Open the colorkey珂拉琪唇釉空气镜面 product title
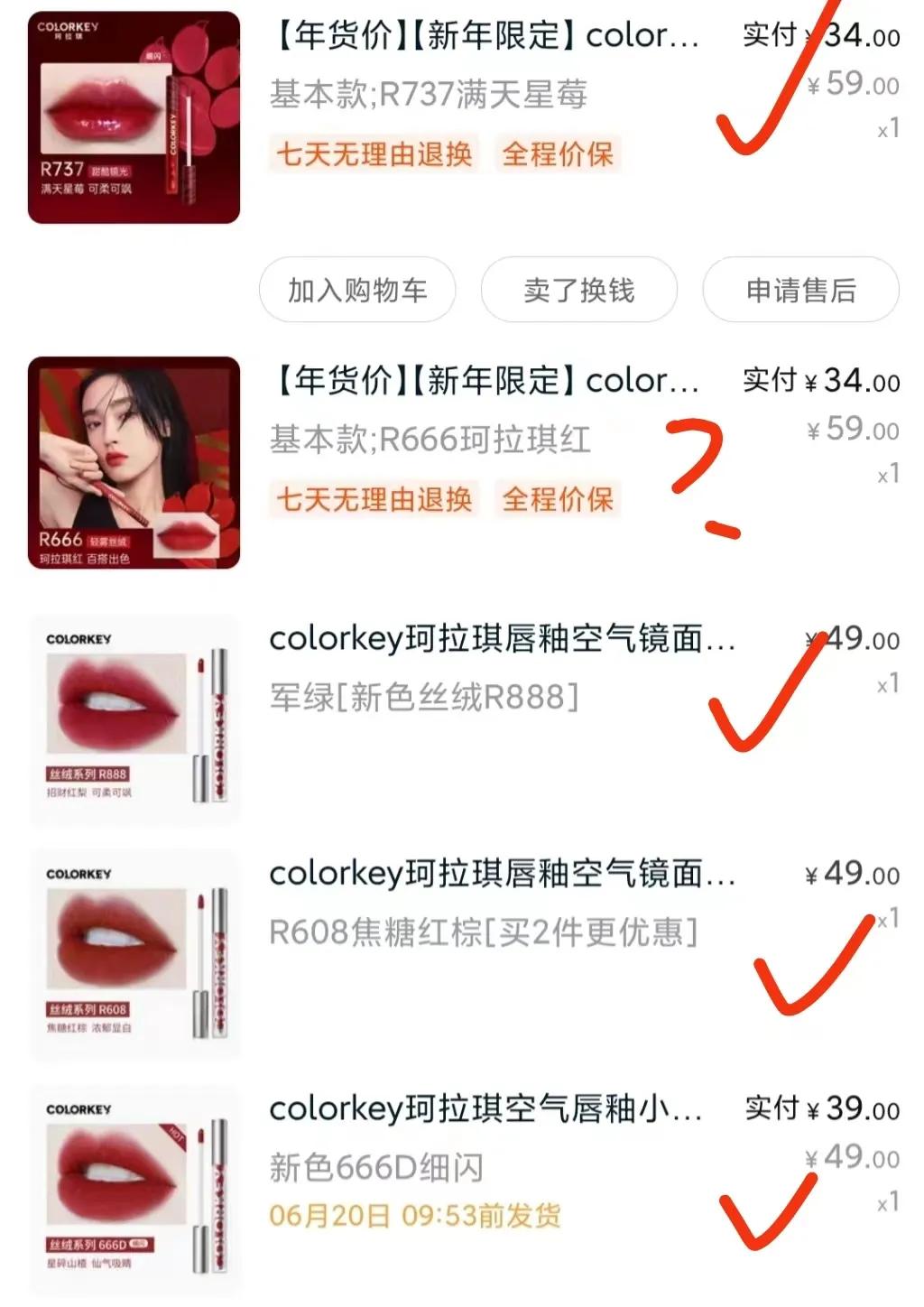924x1307 pixels. point(504,640)
